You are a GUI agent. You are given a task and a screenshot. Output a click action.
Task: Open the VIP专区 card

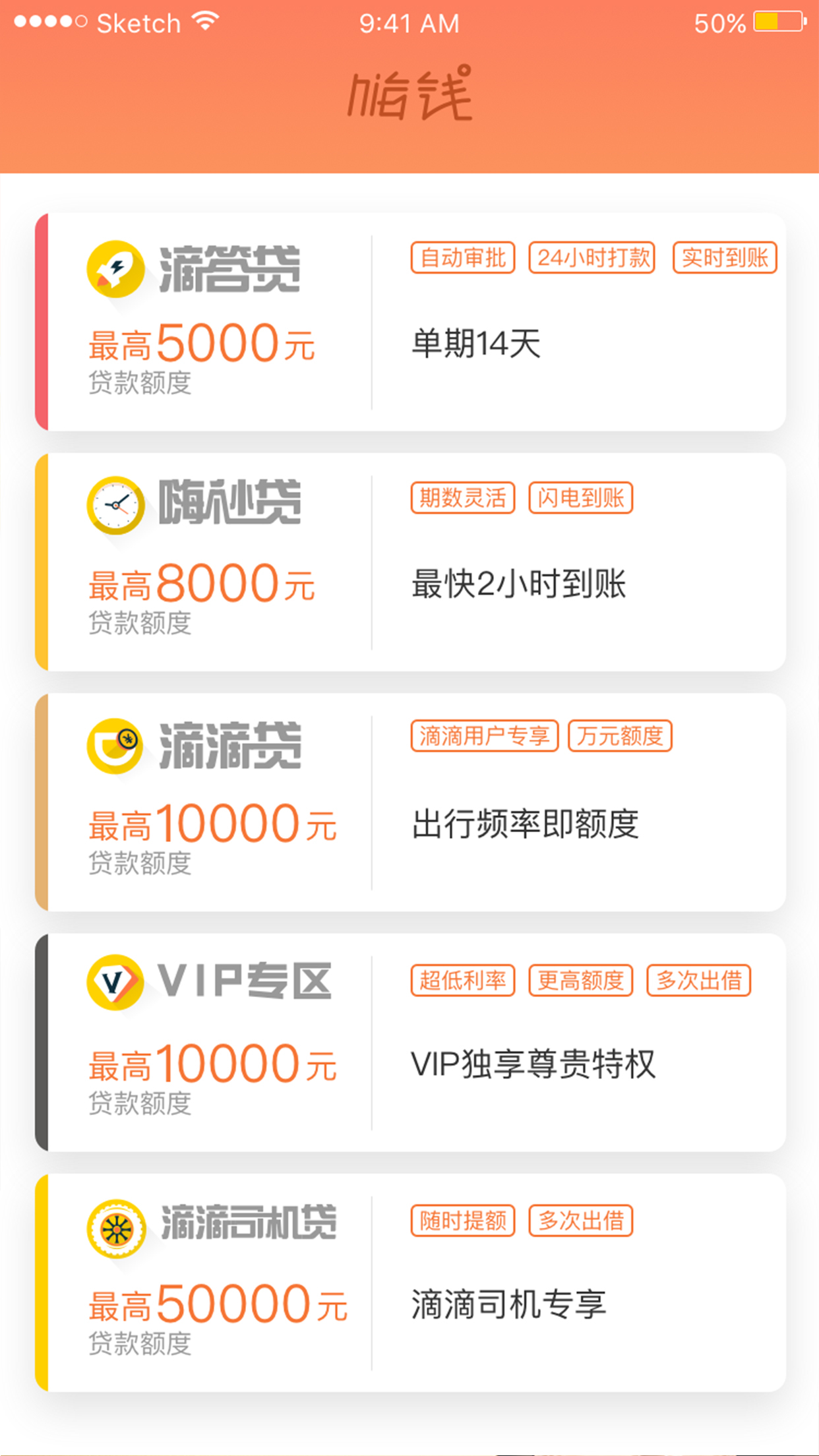pos(410,1042)
